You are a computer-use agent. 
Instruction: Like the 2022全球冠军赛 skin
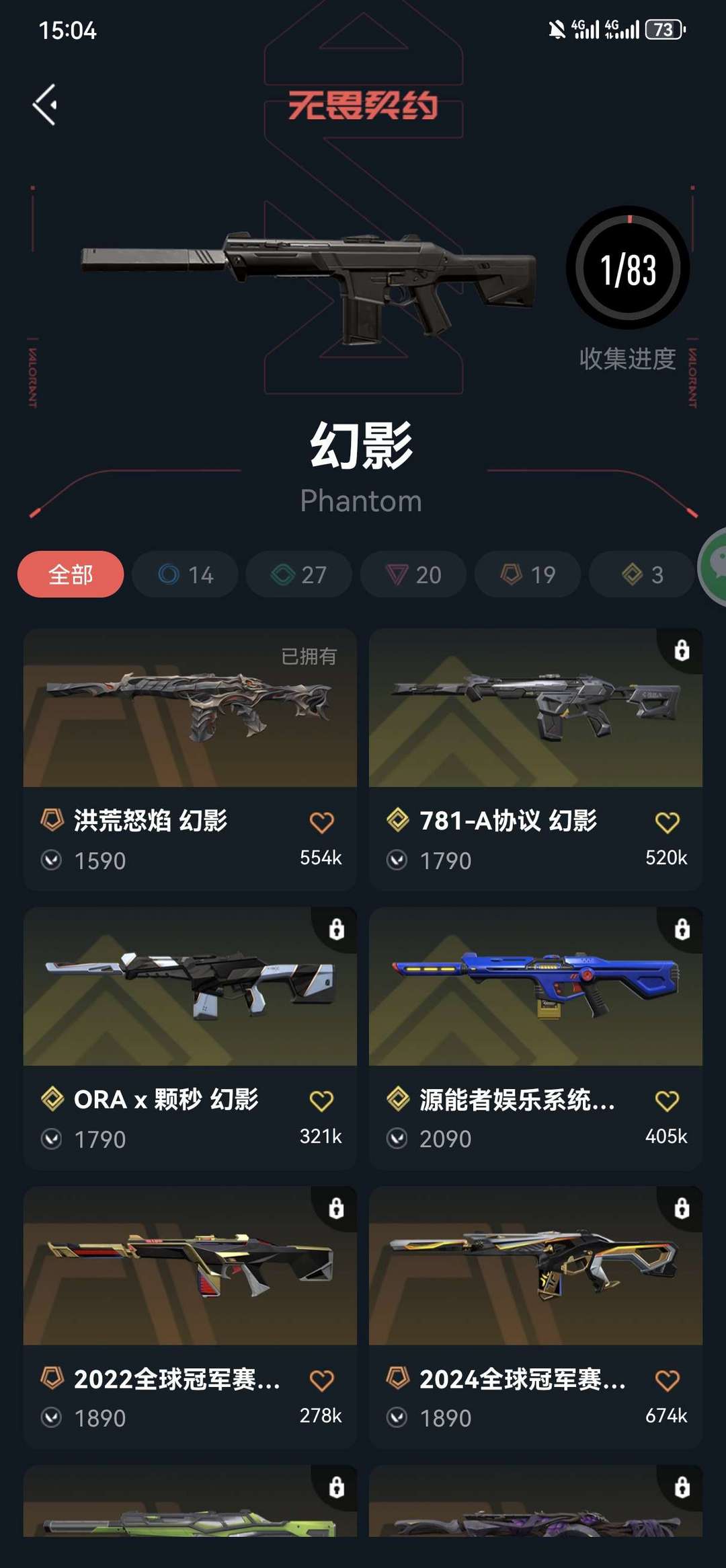[x=321, y=1380]
